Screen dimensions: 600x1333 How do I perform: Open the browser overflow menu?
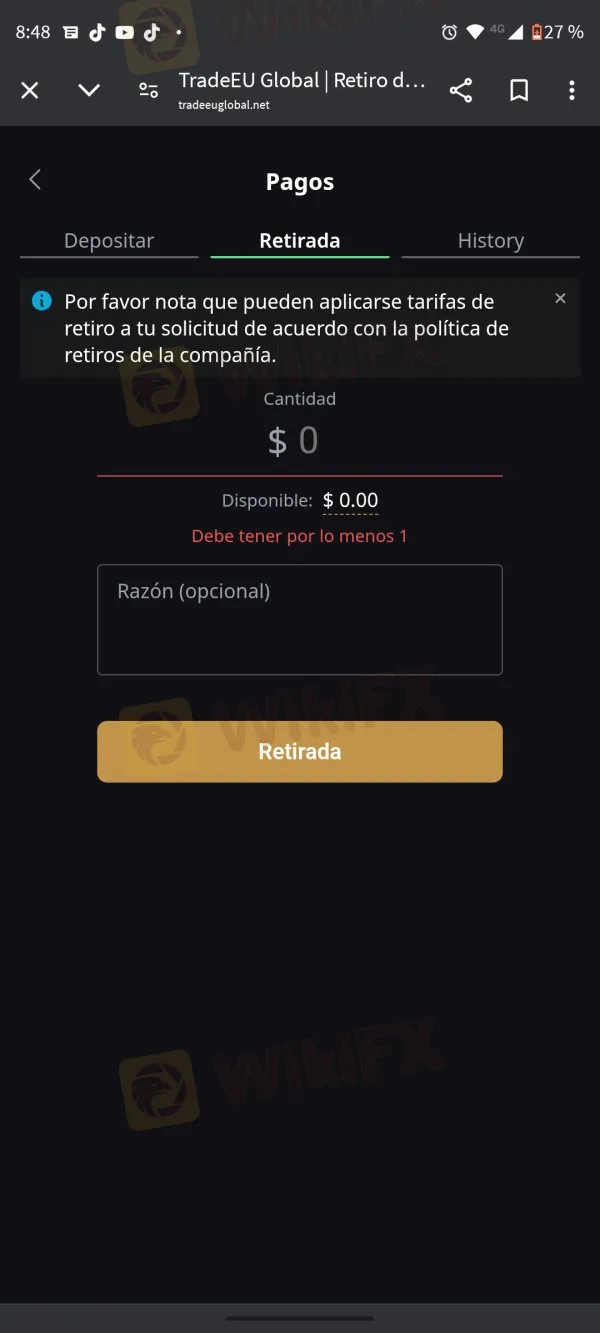572,91
